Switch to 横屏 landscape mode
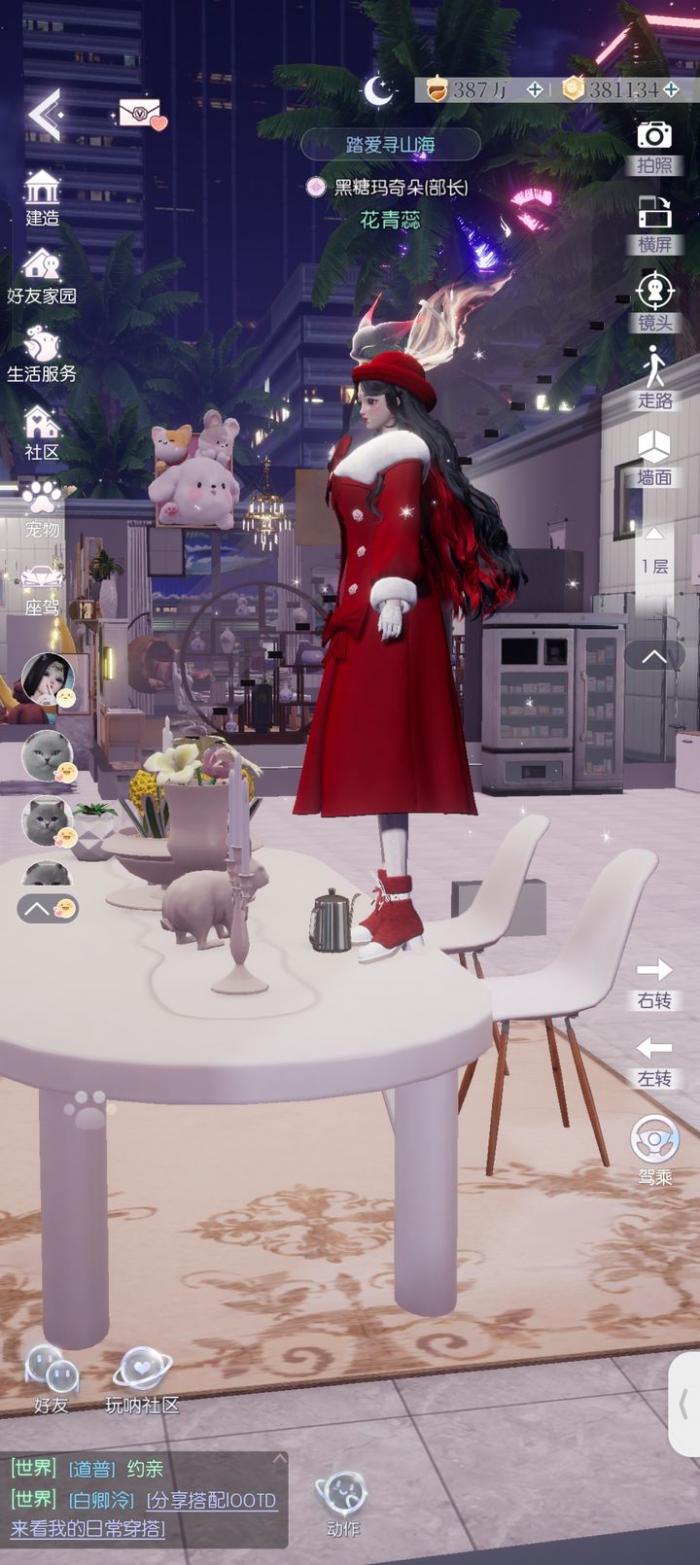The image size is (700, 1565). coord(655,223)
